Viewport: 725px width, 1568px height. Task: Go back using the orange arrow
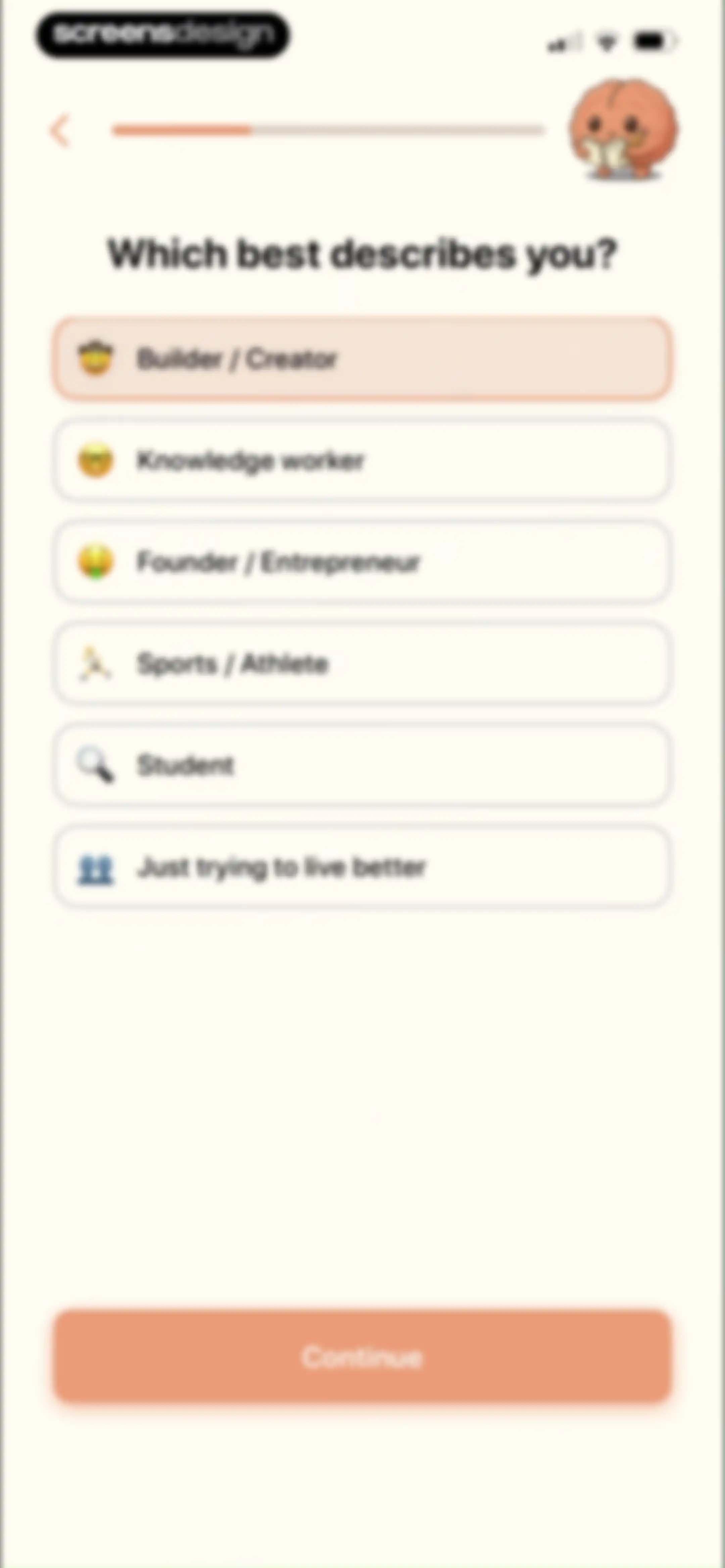(x=60, y=130)
